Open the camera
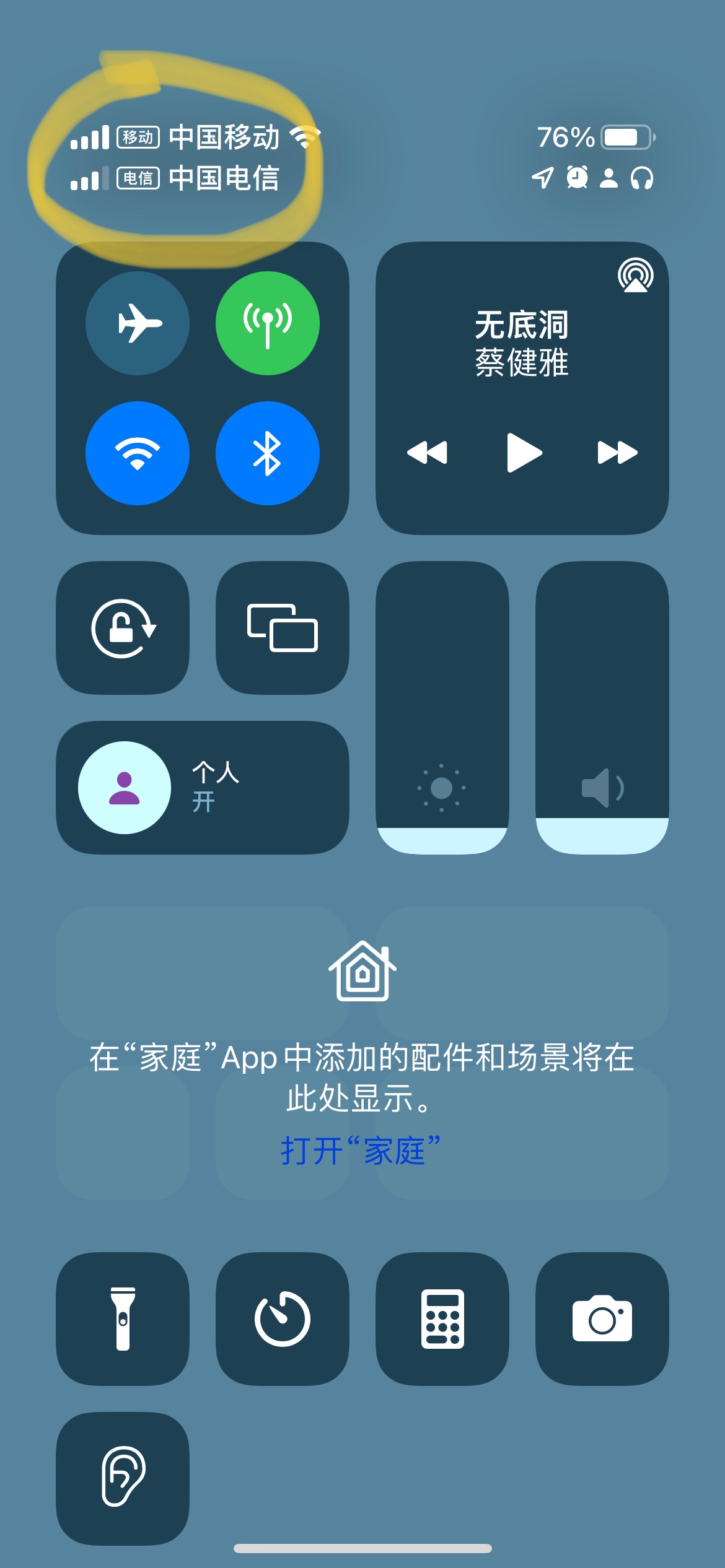725x1568 pixels. click(x=602, y=1319)
